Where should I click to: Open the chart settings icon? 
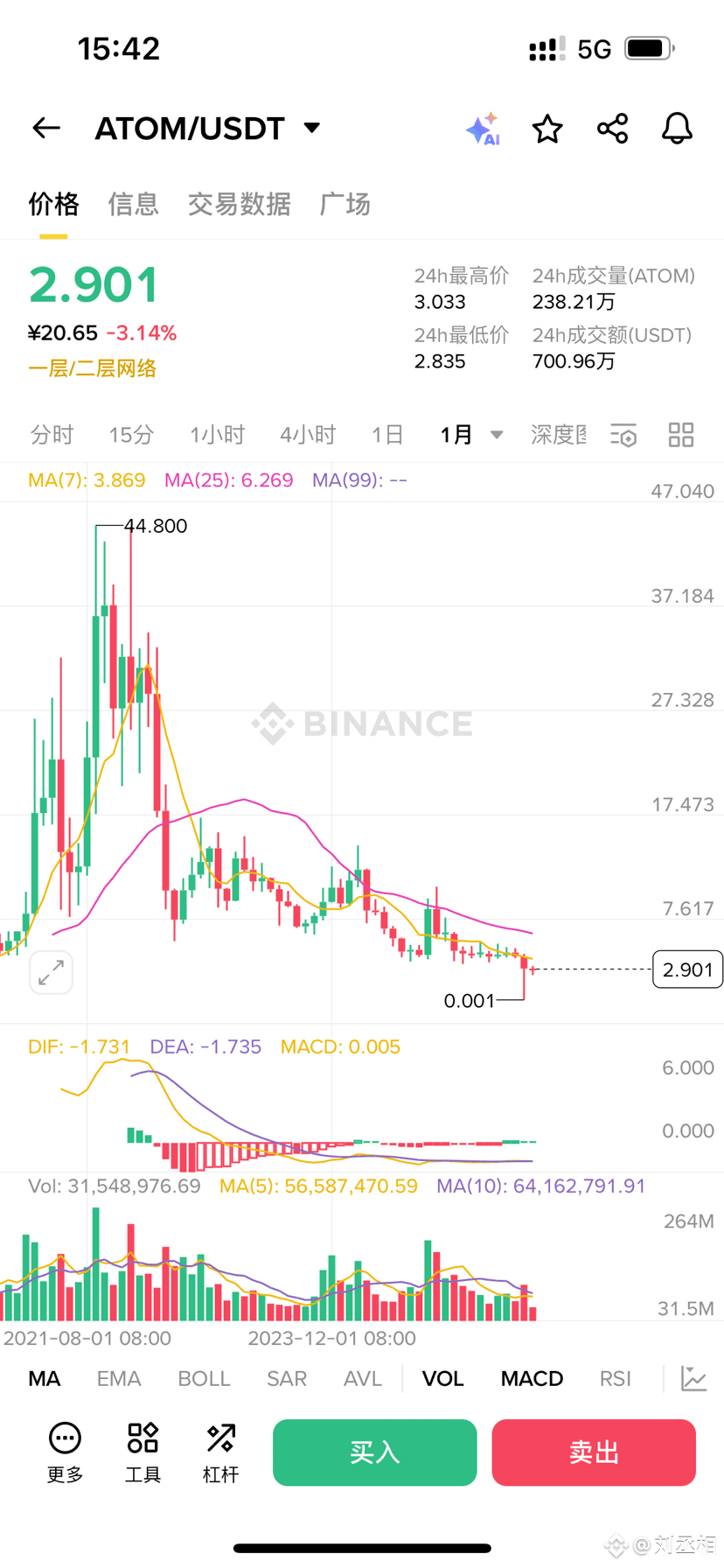(x=623, y=435)
